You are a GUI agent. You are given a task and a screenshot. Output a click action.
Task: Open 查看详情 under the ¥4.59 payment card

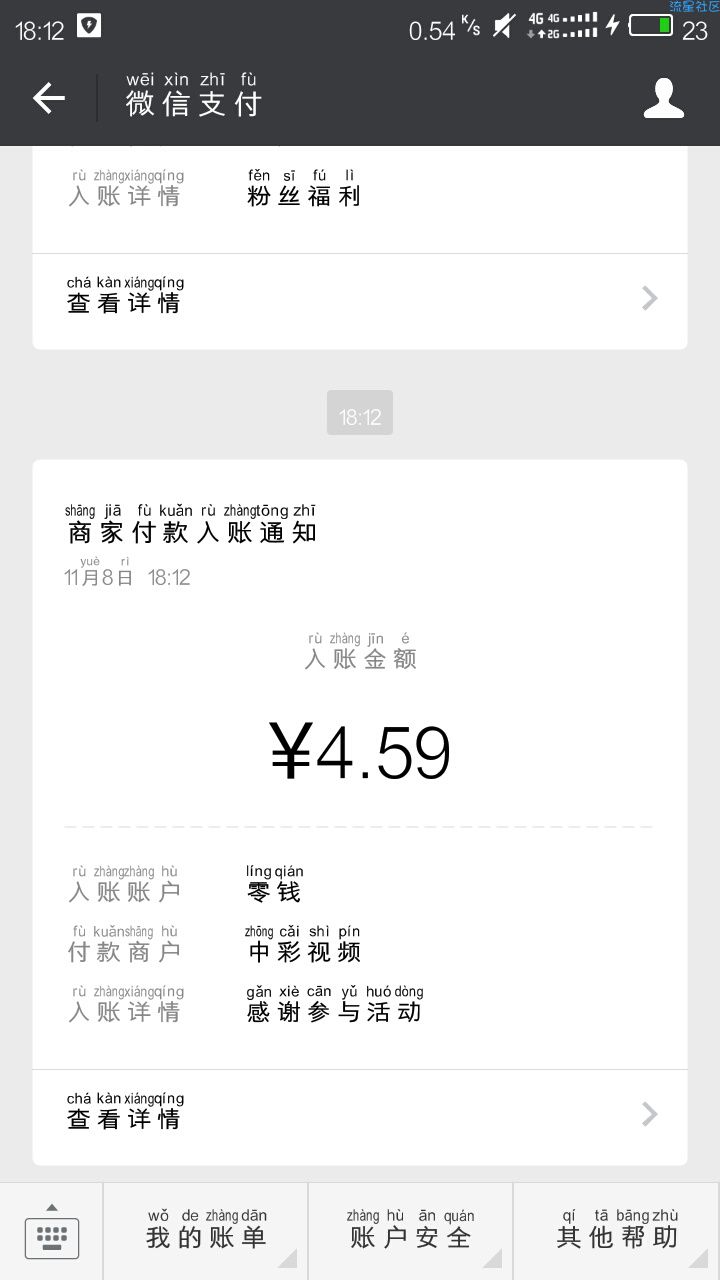pyautogui.click(x=360, y=1115)
